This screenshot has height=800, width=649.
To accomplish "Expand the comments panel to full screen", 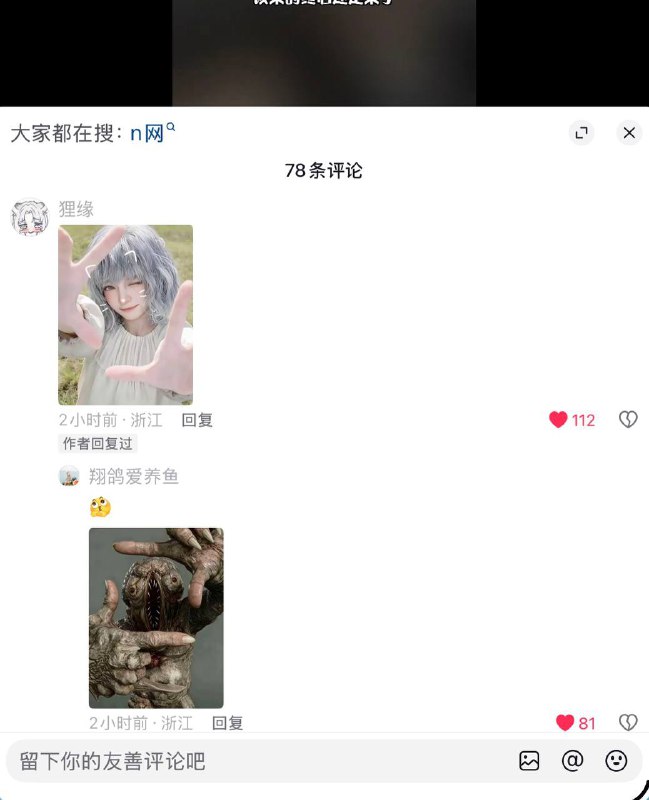I will pyautogui.click(x=581, y=133).
